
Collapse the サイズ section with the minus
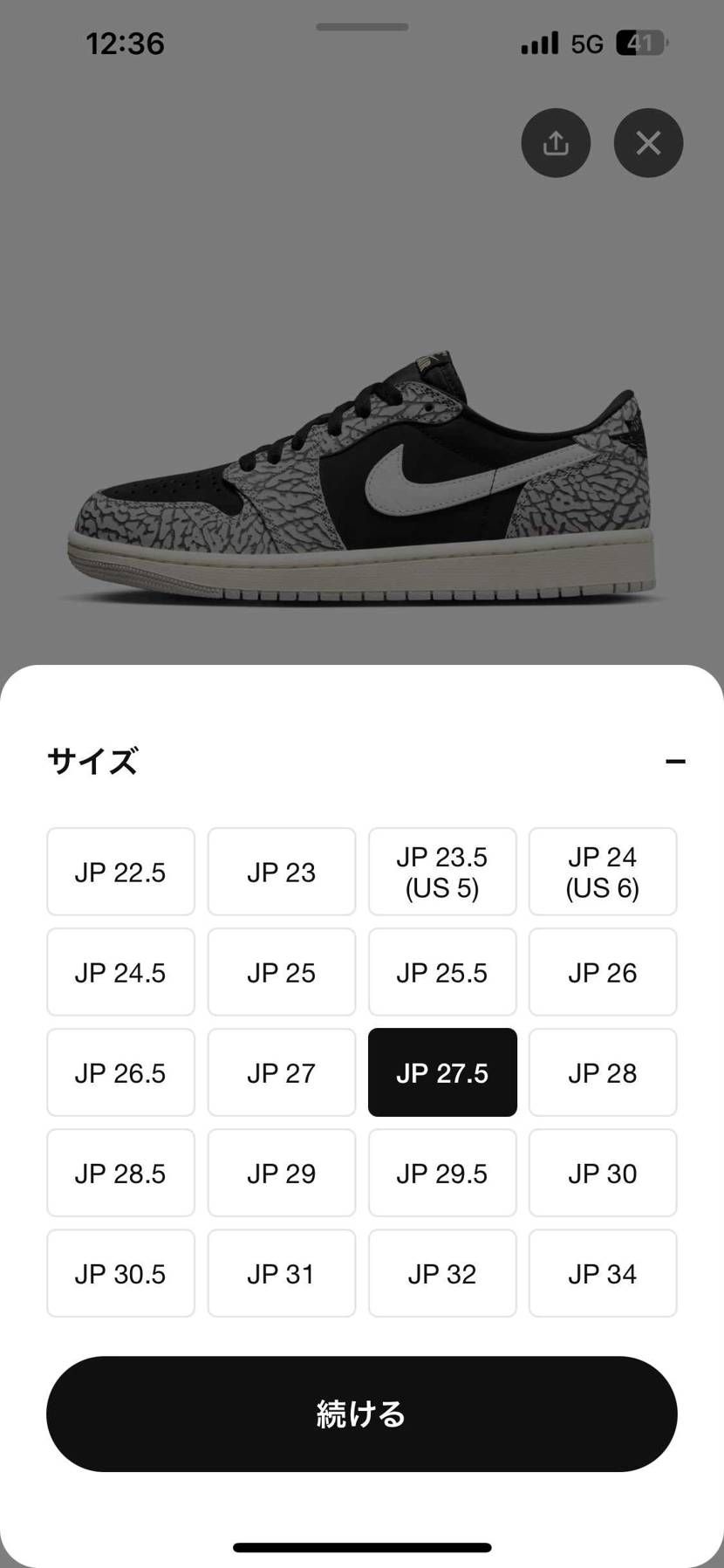point(677,761)
